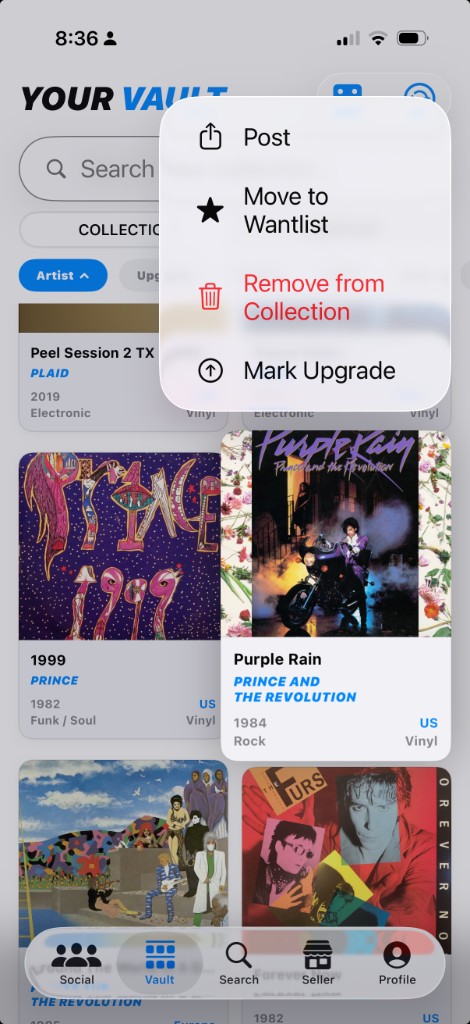Screen dimensions: 470x1024
Task: Tap the vault search field
Action: pyautogui.click(x=91, y=169)
